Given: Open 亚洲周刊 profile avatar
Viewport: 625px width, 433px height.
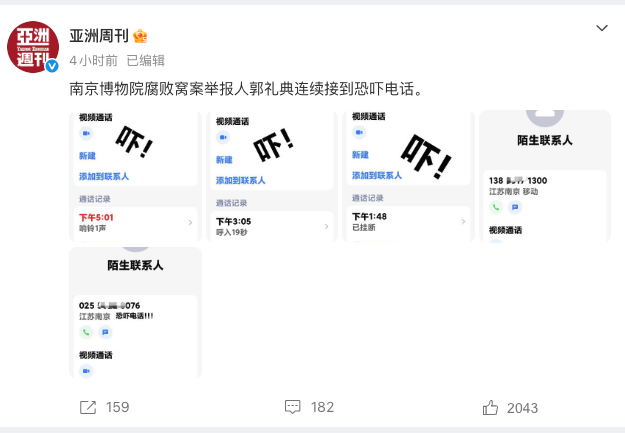Looking at the screenshot, I should coord(33,47).
